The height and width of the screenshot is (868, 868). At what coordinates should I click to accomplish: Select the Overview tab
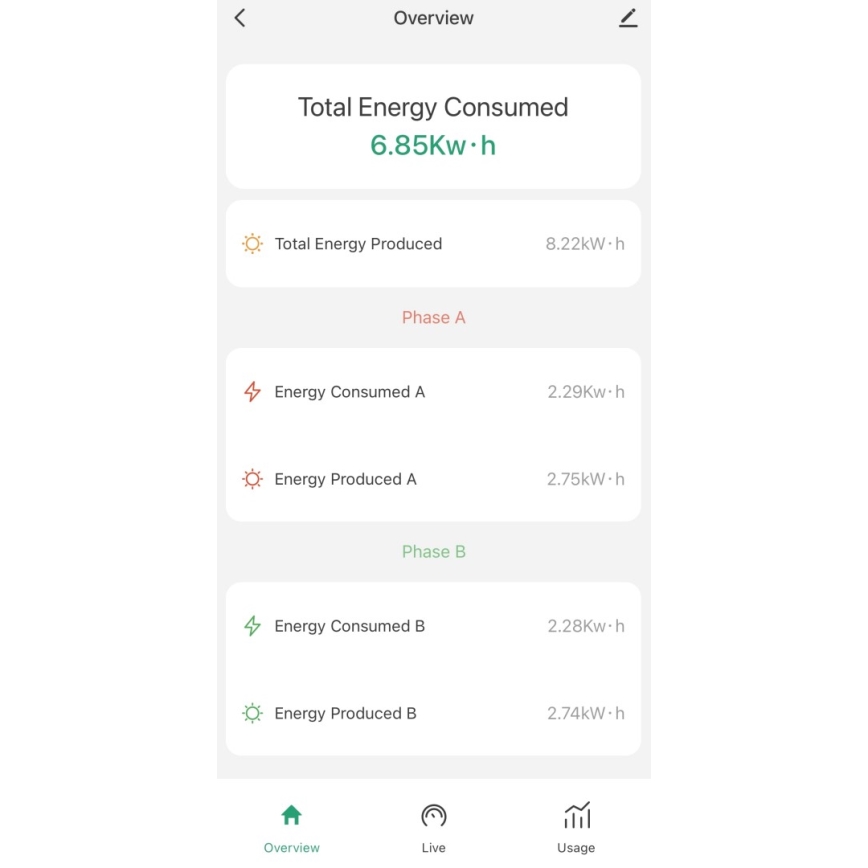click(292, 828)
